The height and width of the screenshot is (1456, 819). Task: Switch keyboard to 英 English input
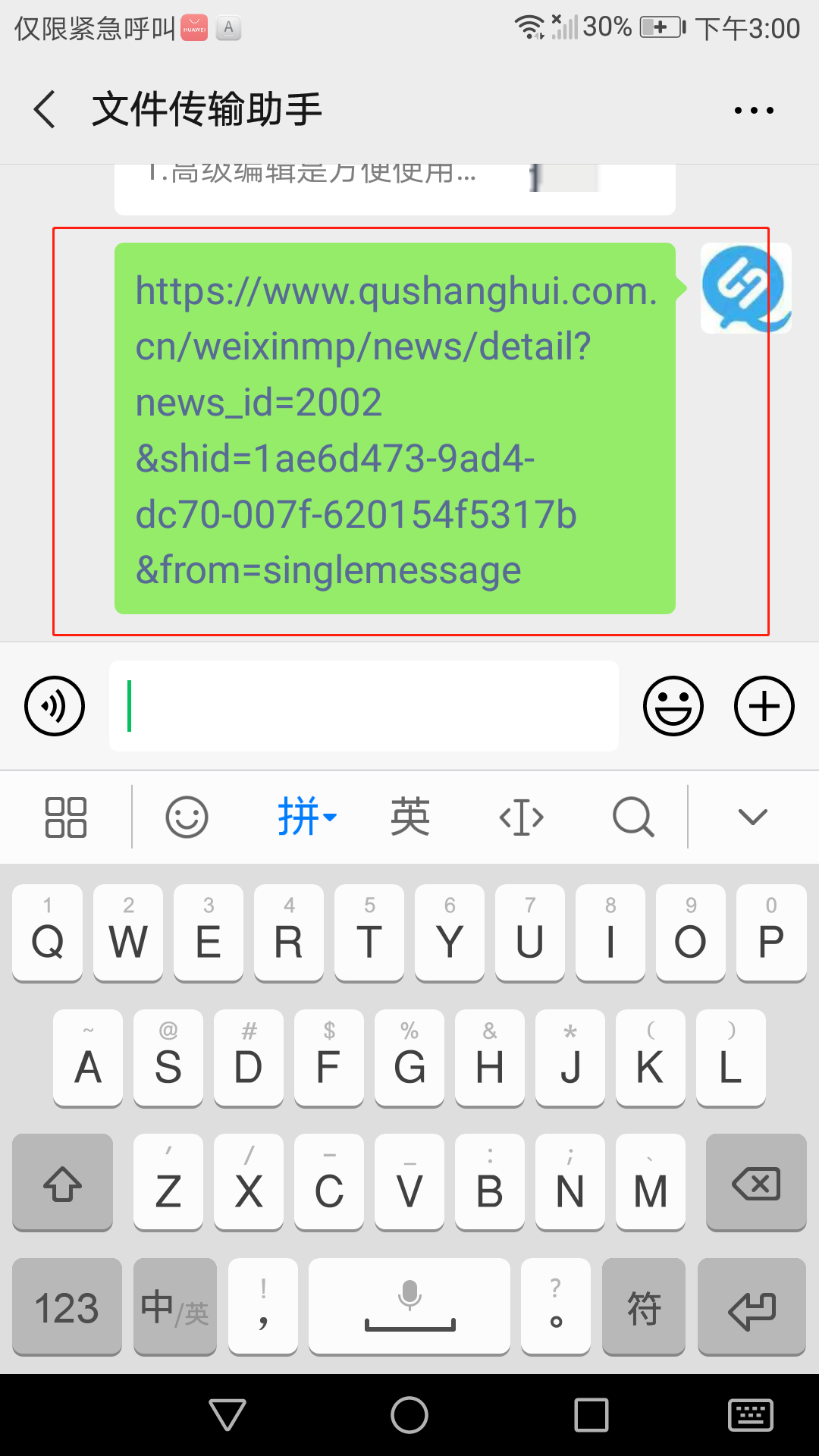[409, 817]
